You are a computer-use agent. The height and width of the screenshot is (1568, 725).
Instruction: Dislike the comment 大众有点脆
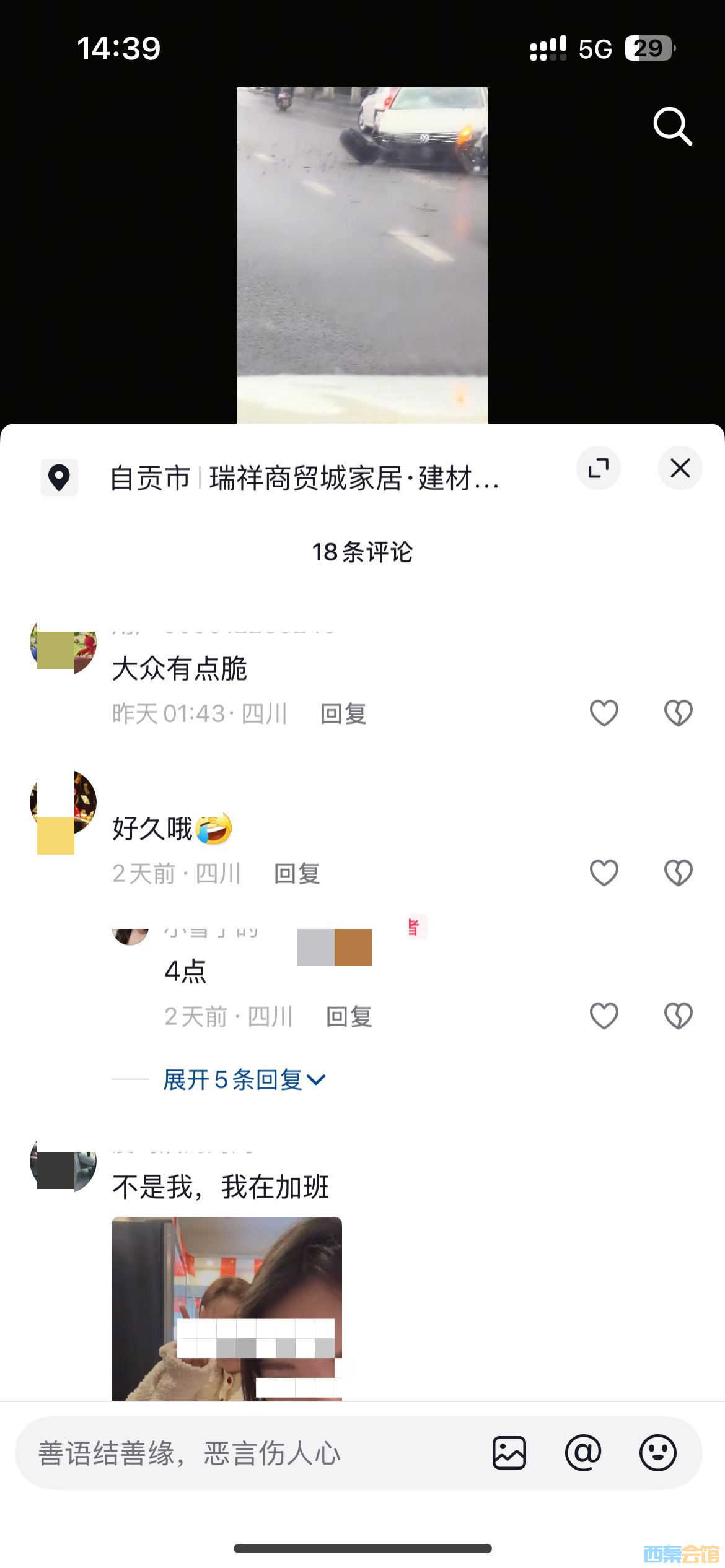(x=678, y=713)
